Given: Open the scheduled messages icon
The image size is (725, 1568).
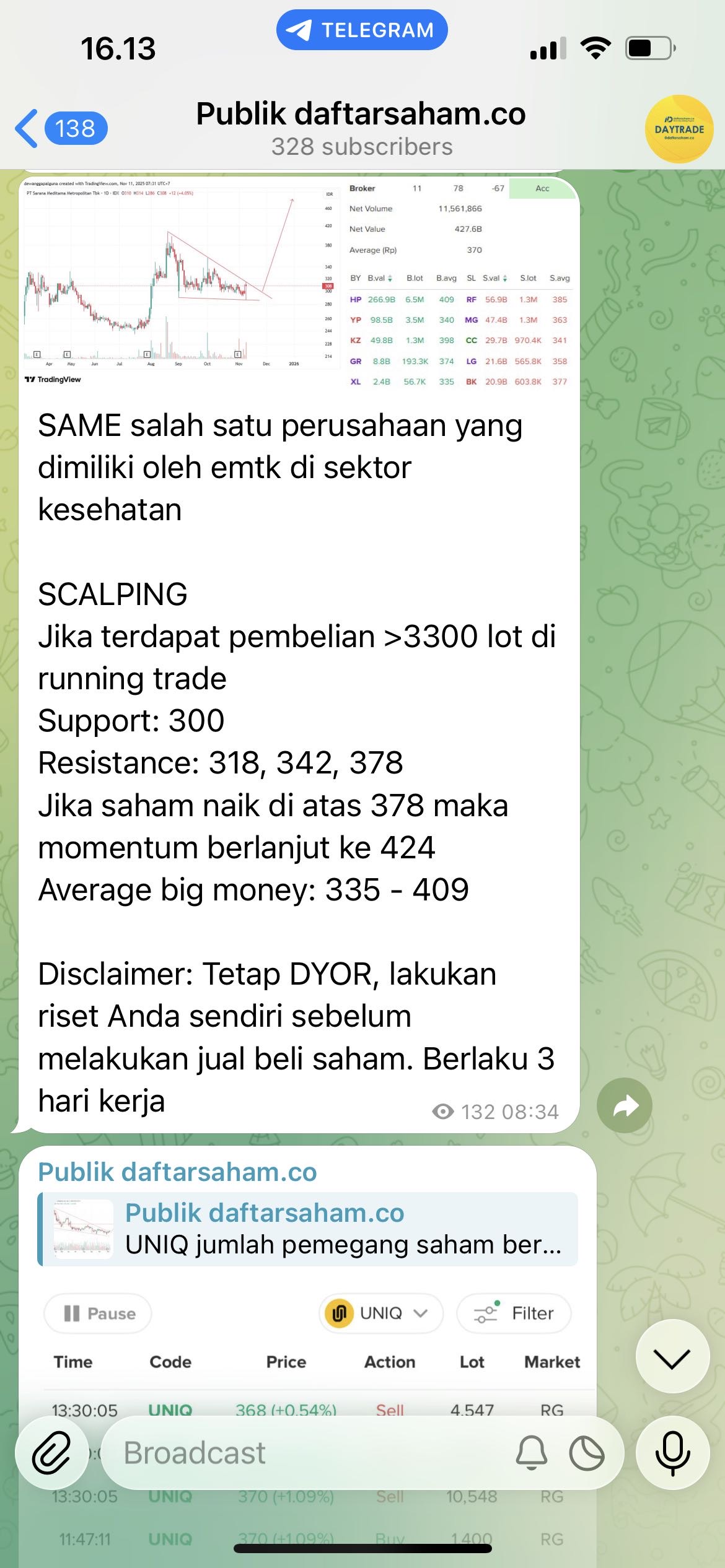Looking at the screenshot, I should pos(587,1452).
